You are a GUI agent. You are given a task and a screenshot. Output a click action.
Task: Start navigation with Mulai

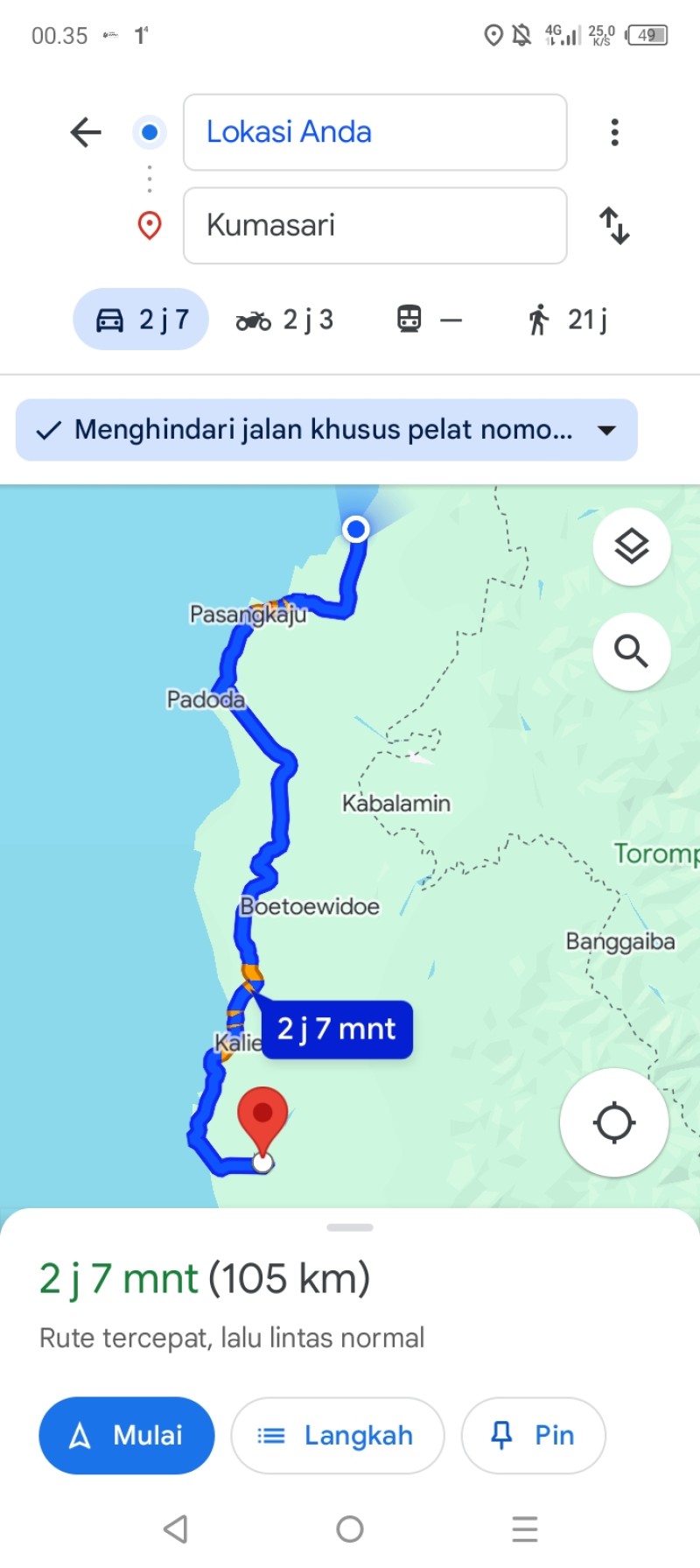(127, 1436)
